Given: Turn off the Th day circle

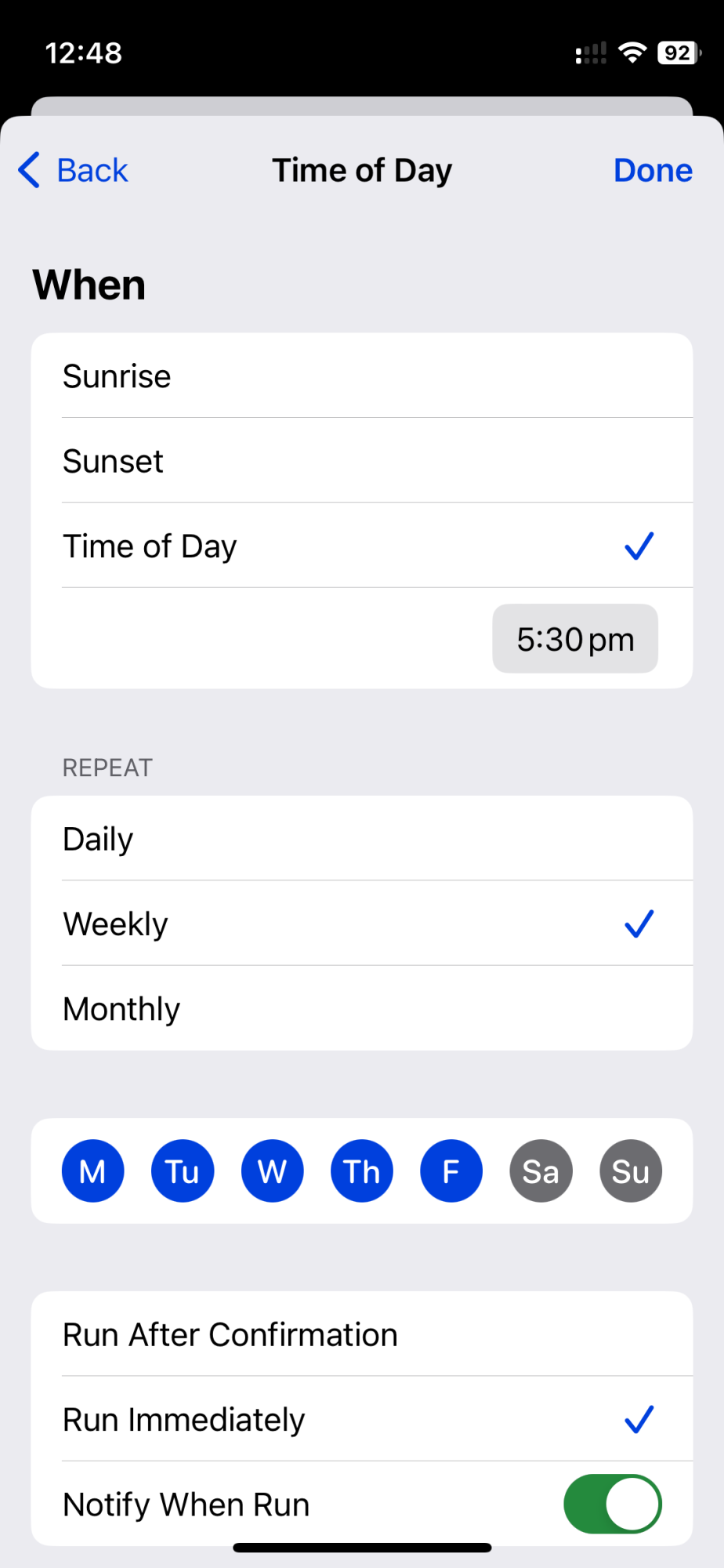Looking at the screenshot, I should (362, 1171).
